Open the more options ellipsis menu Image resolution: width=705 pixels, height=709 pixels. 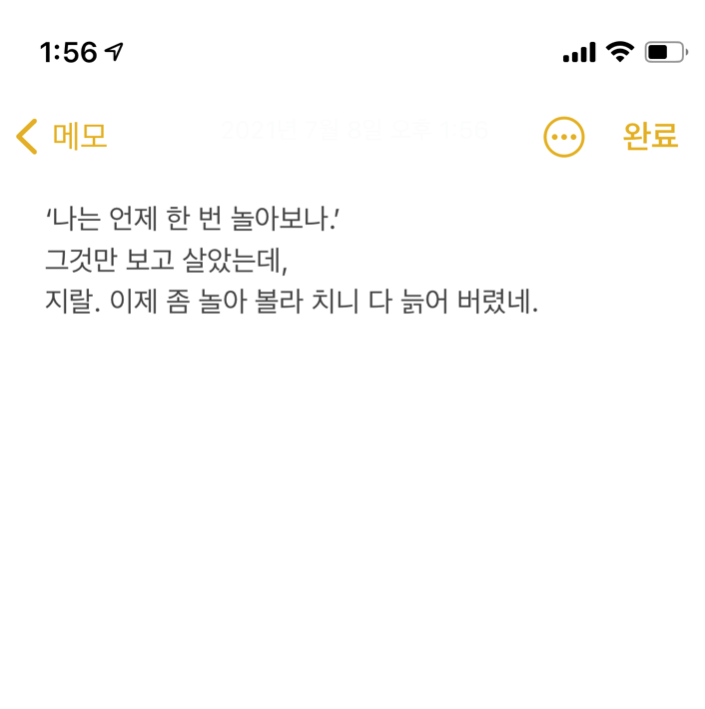tap(563, 137)
